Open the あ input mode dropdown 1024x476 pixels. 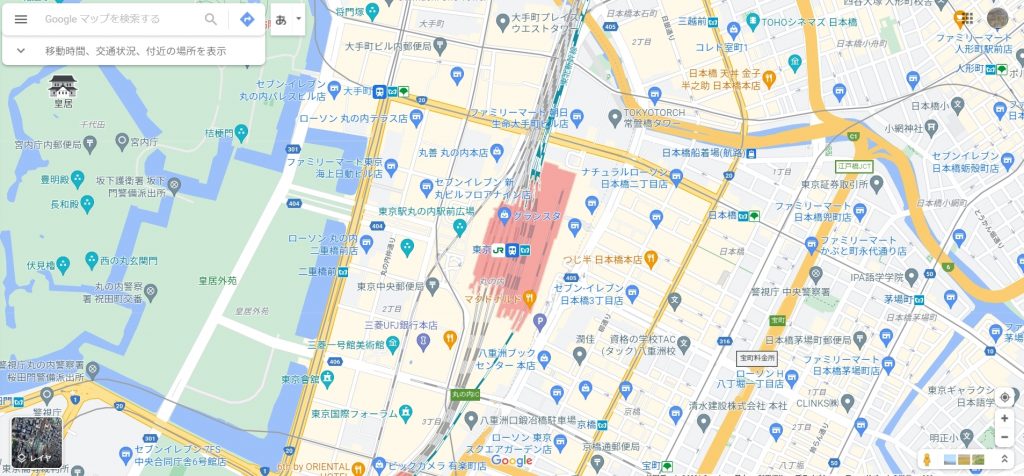(x=288, y=19)
